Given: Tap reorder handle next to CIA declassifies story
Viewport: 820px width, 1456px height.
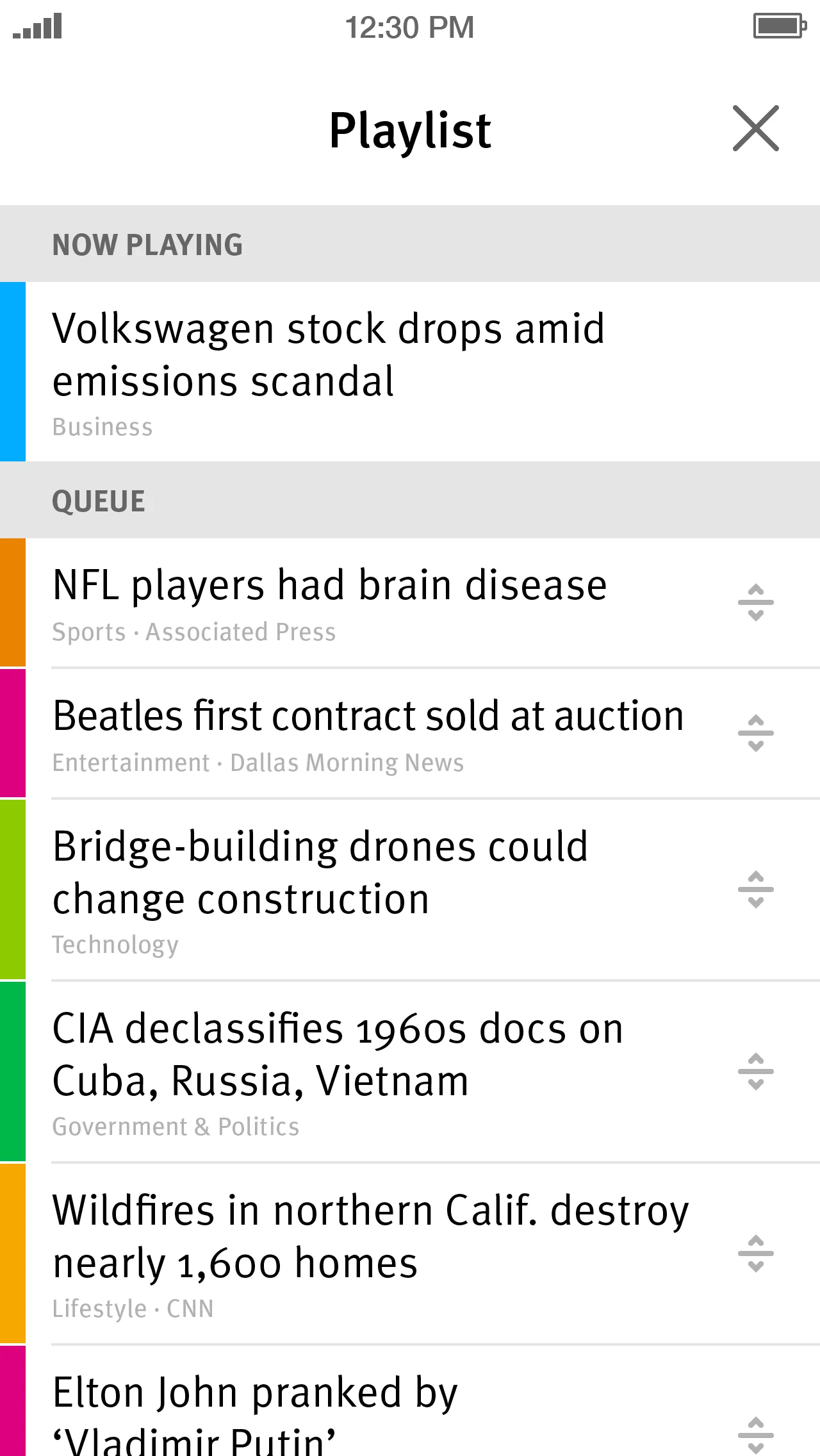Looking at the screenshot, I should 756,1071.
